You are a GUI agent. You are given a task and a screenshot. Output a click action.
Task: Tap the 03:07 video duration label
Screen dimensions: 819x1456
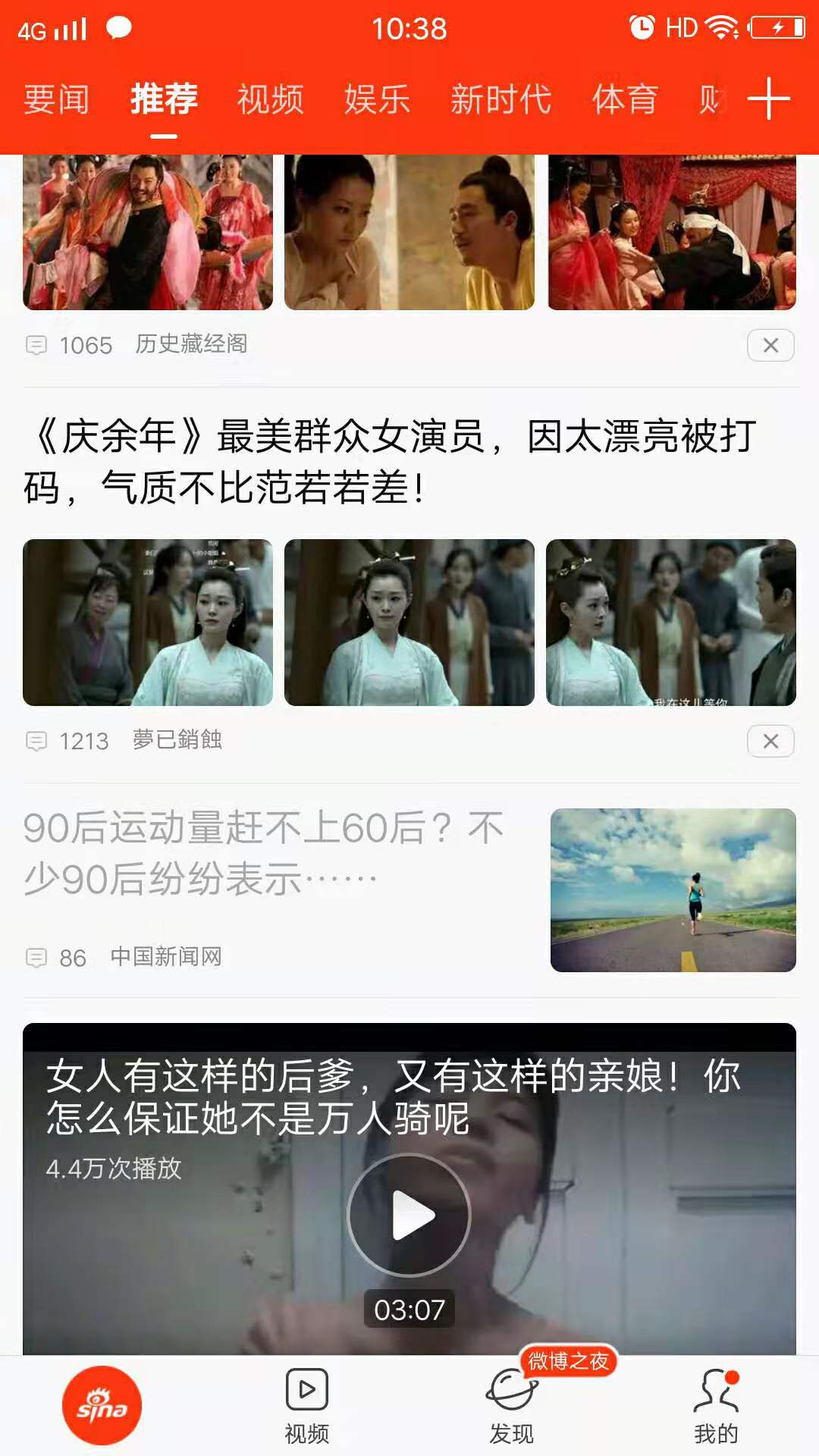409,1308
